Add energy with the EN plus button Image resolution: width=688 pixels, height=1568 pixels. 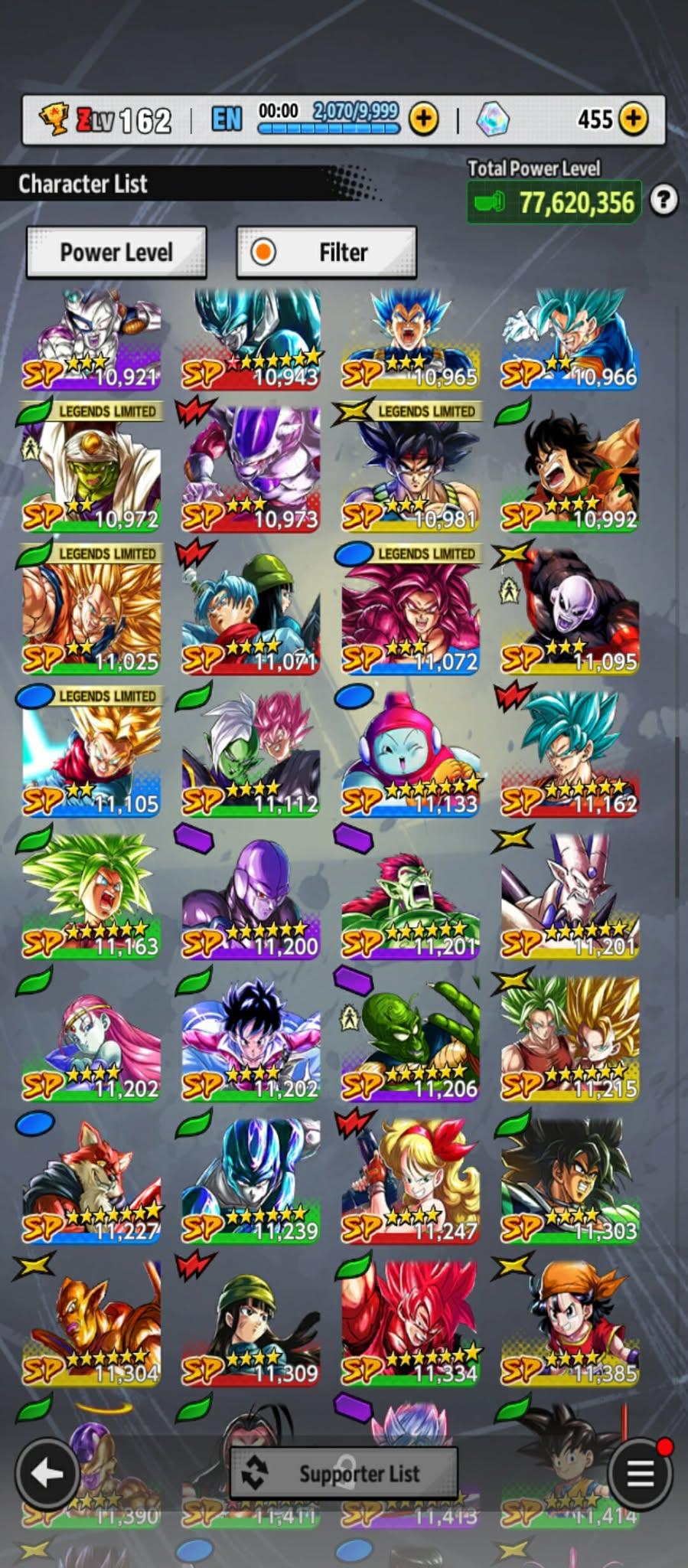coord(424,119)
